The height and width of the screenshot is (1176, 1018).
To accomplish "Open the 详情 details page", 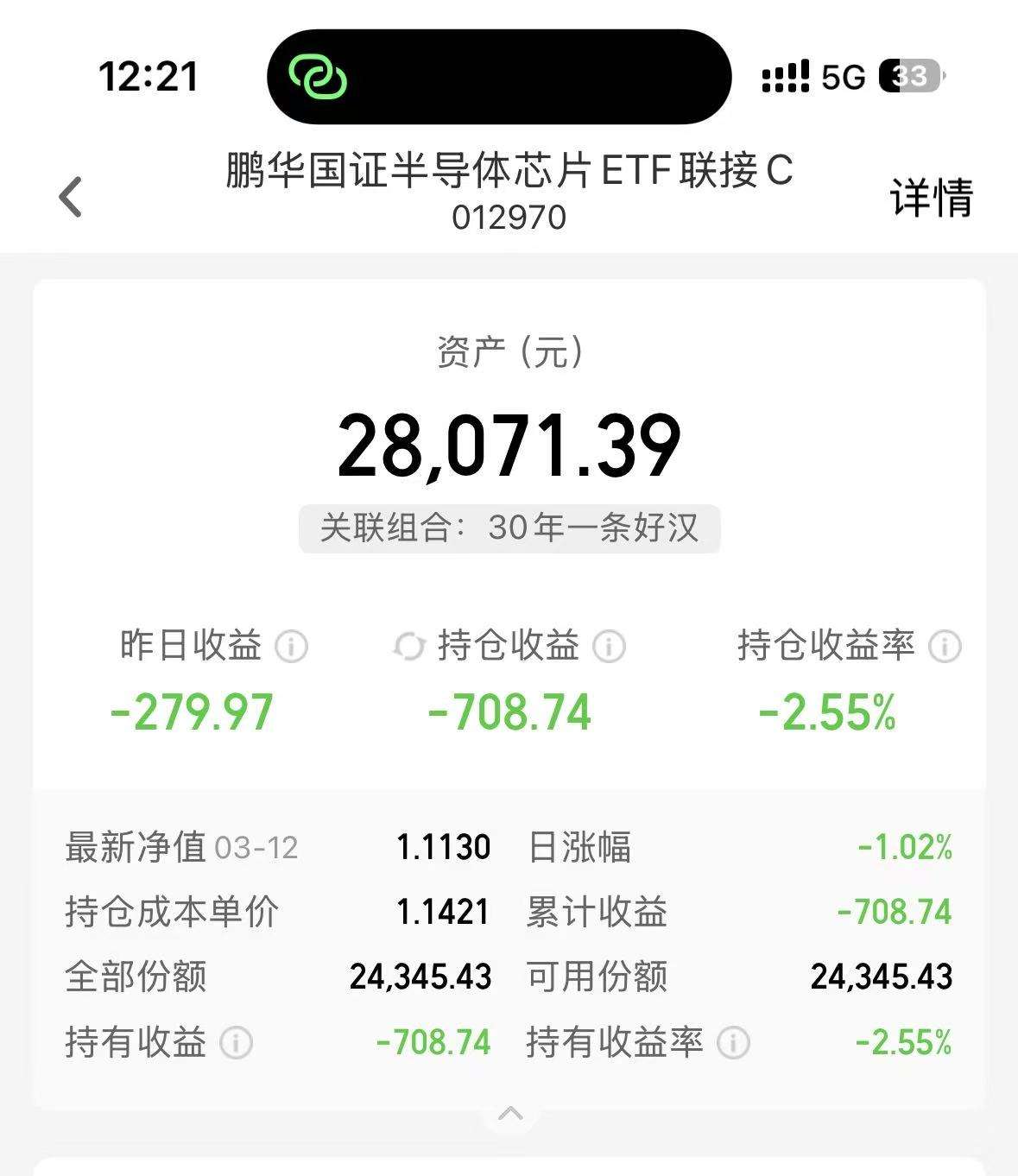I will coord(932,198).
